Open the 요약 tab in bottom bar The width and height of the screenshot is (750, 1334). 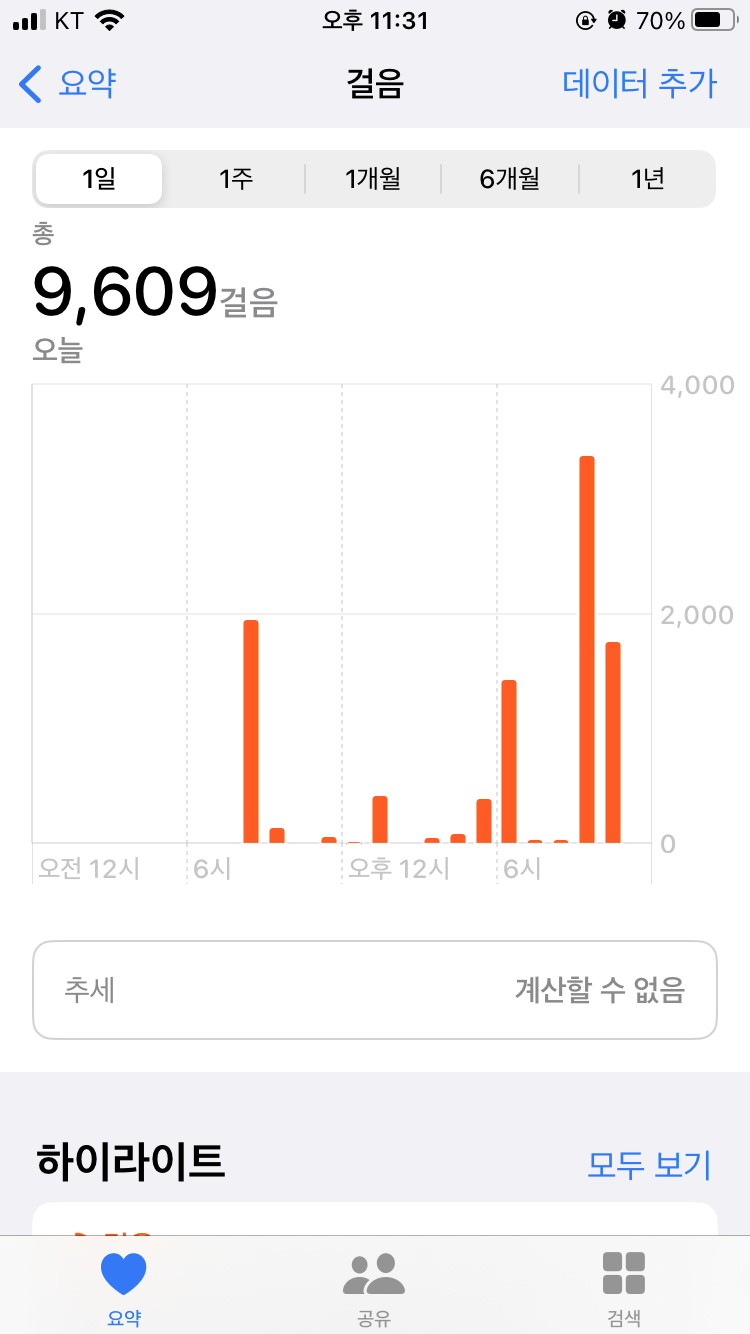pyautogui.click(x=124, y=1288)
